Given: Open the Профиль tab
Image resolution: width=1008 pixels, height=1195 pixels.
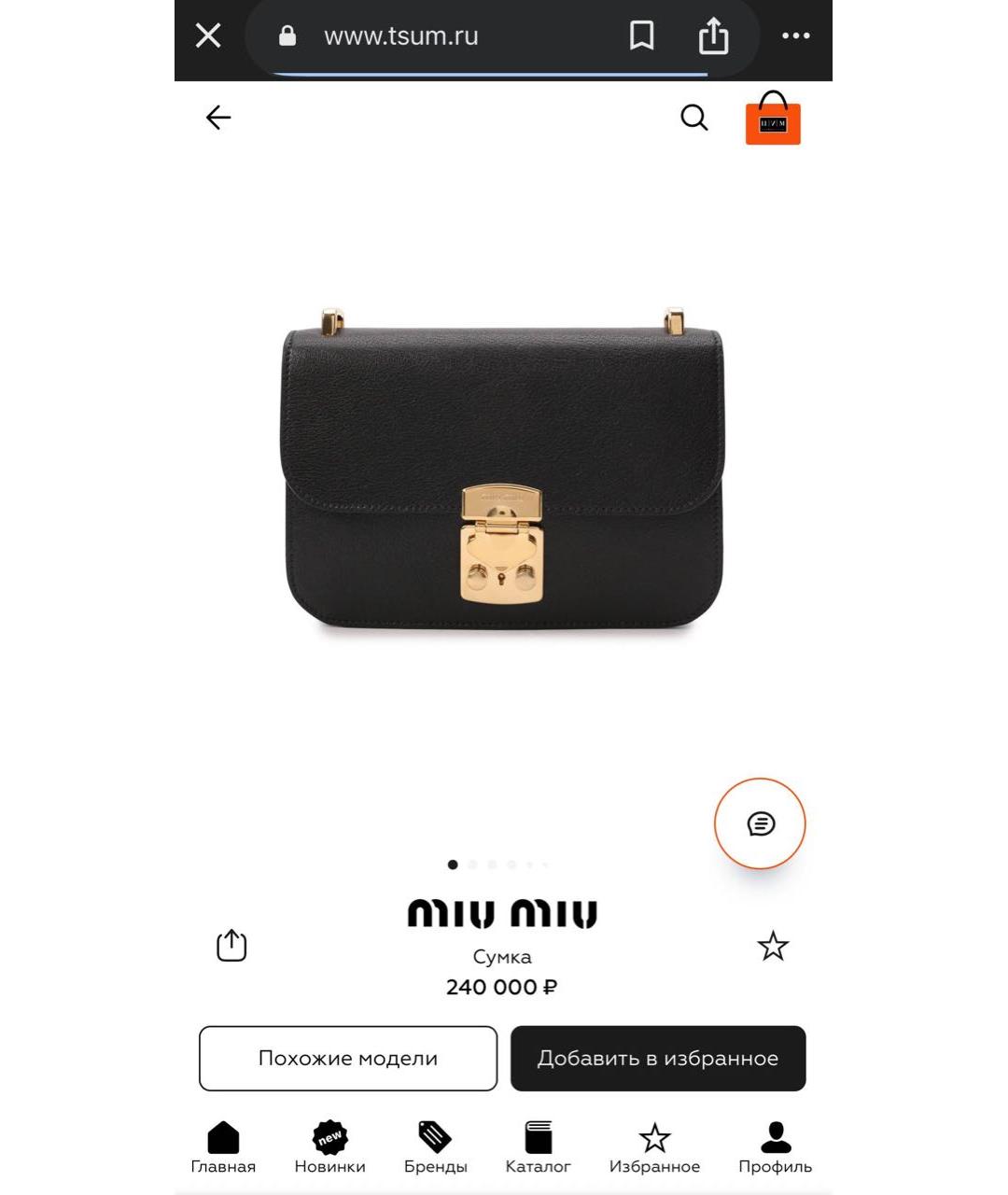Looking at the screenshot, I should tap(775, 1147).
